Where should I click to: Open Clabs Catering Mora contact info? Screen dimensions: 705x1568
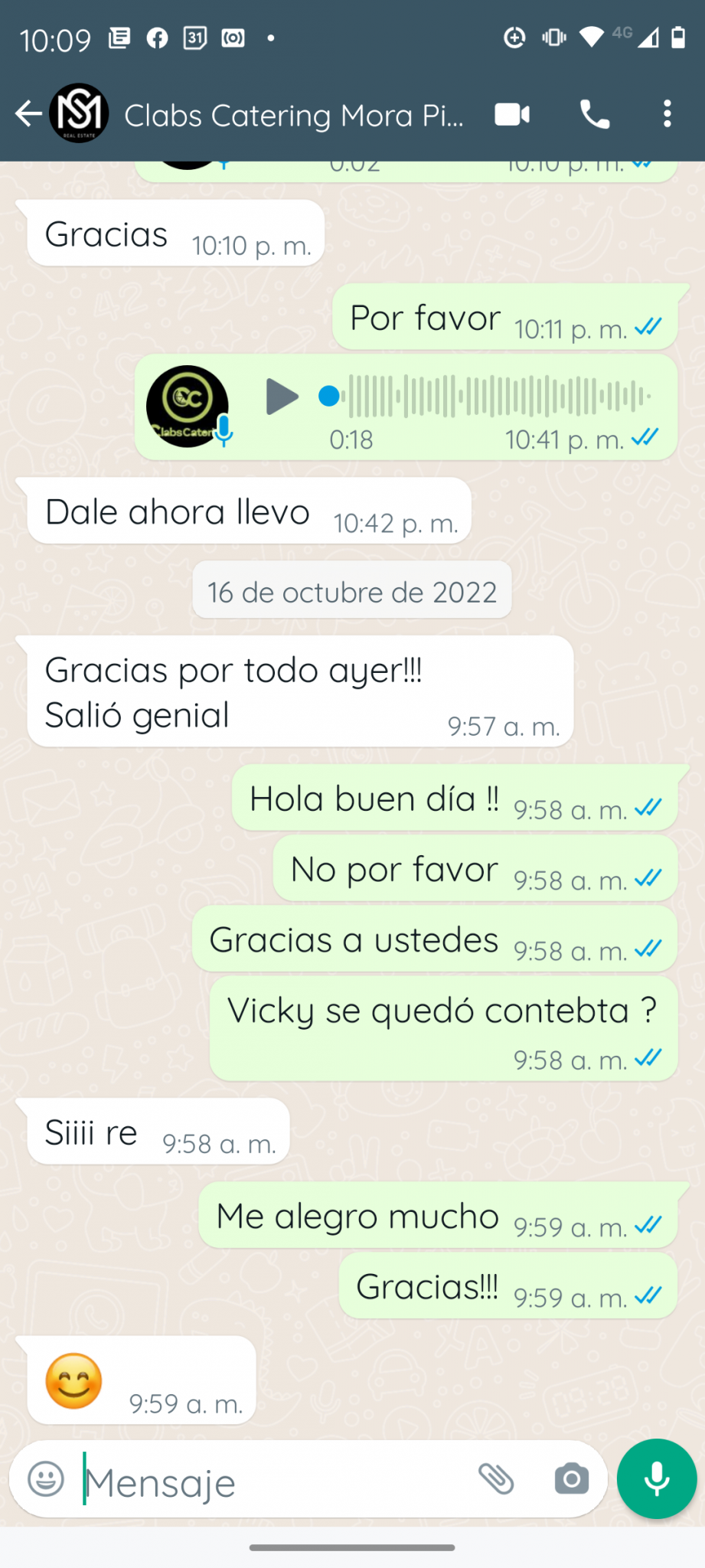tap(294, 116)
